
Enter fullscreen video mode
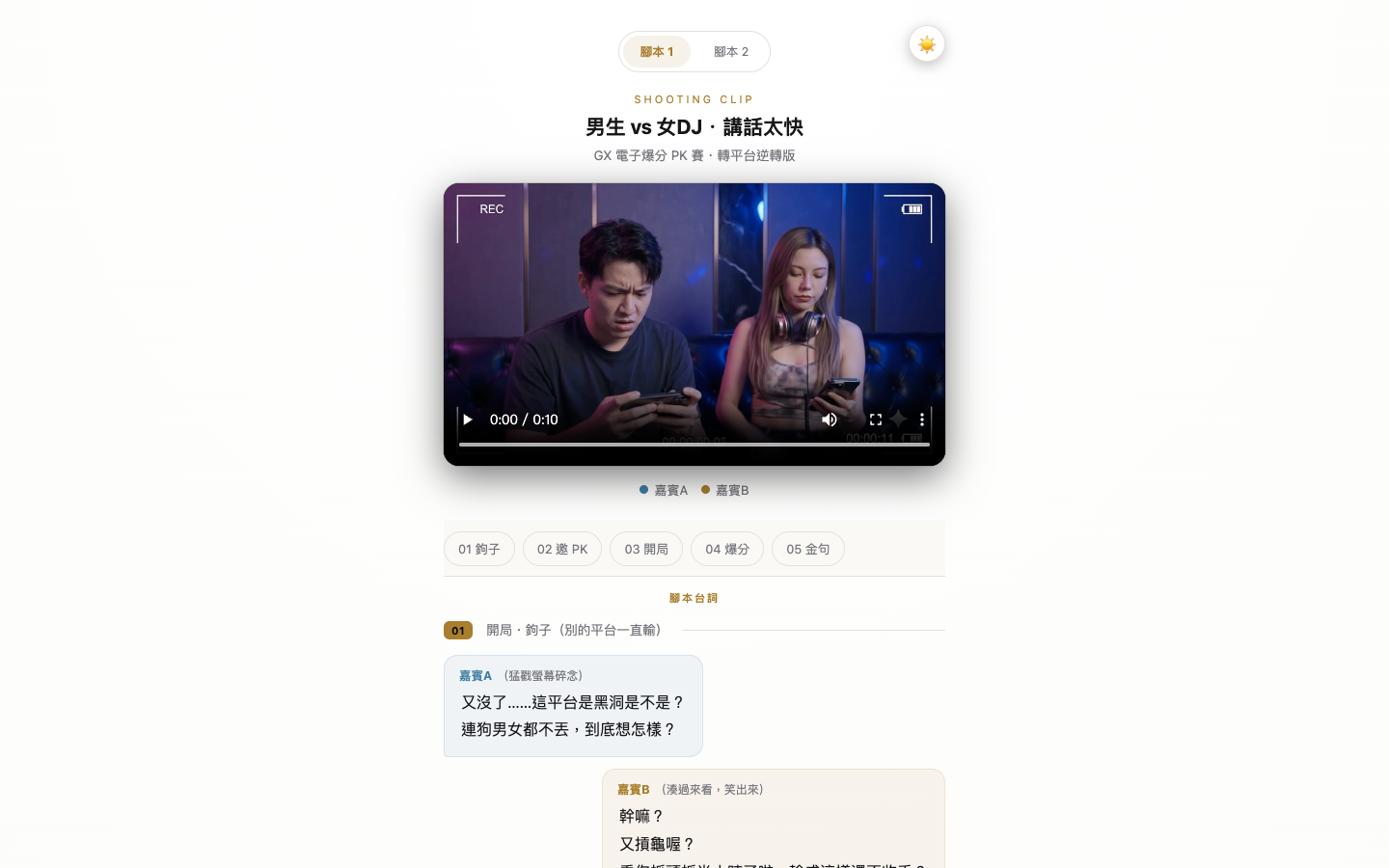[x=876, y=420]
